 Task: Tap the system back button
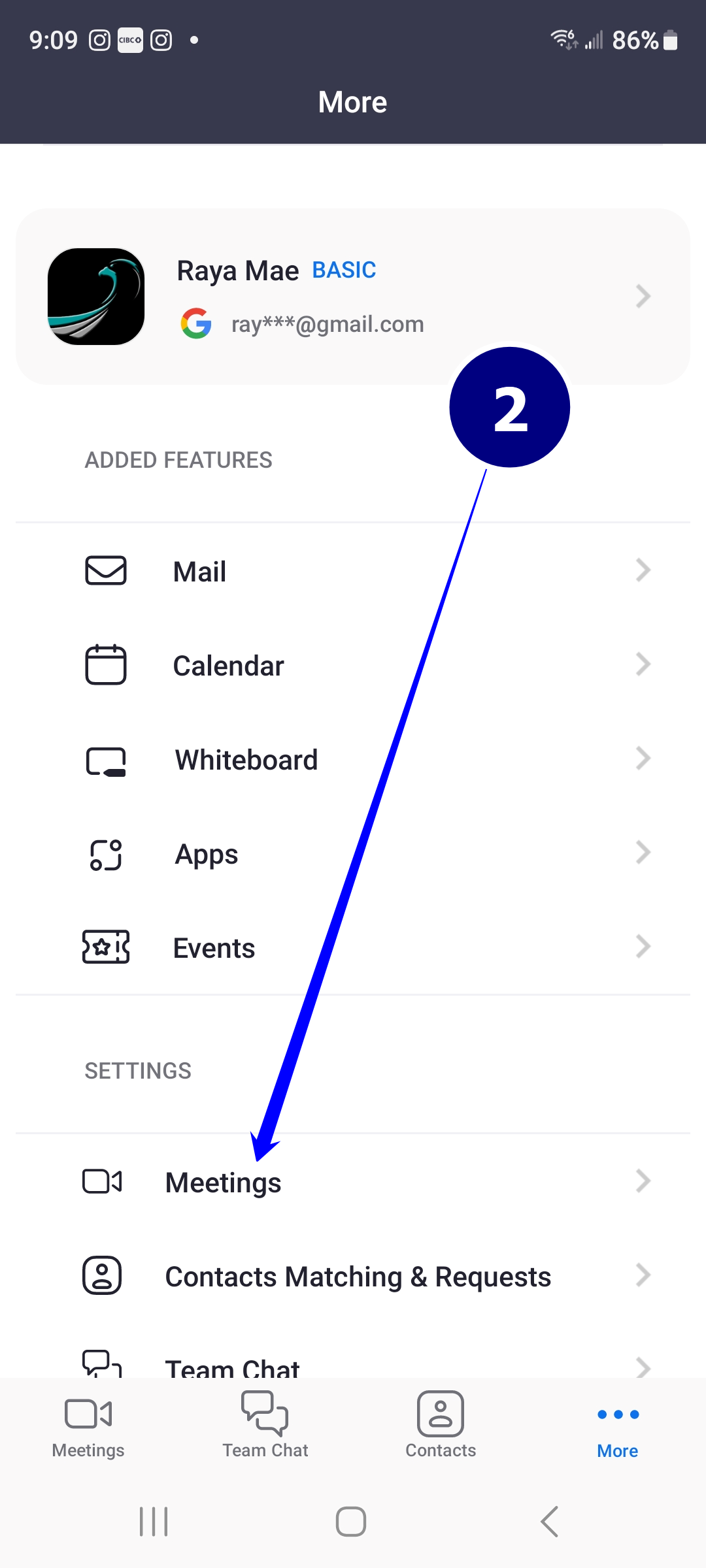[x=549, y=1522]
